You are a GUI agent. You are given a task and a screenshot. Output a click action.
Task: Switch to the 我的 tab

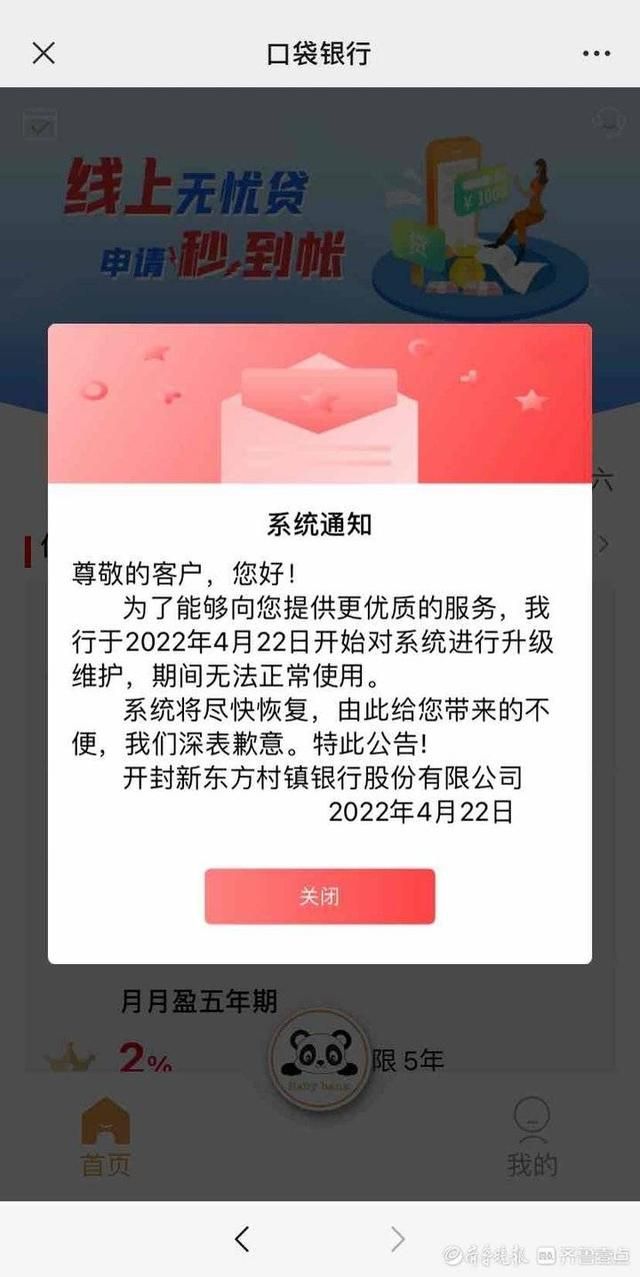531,1137
